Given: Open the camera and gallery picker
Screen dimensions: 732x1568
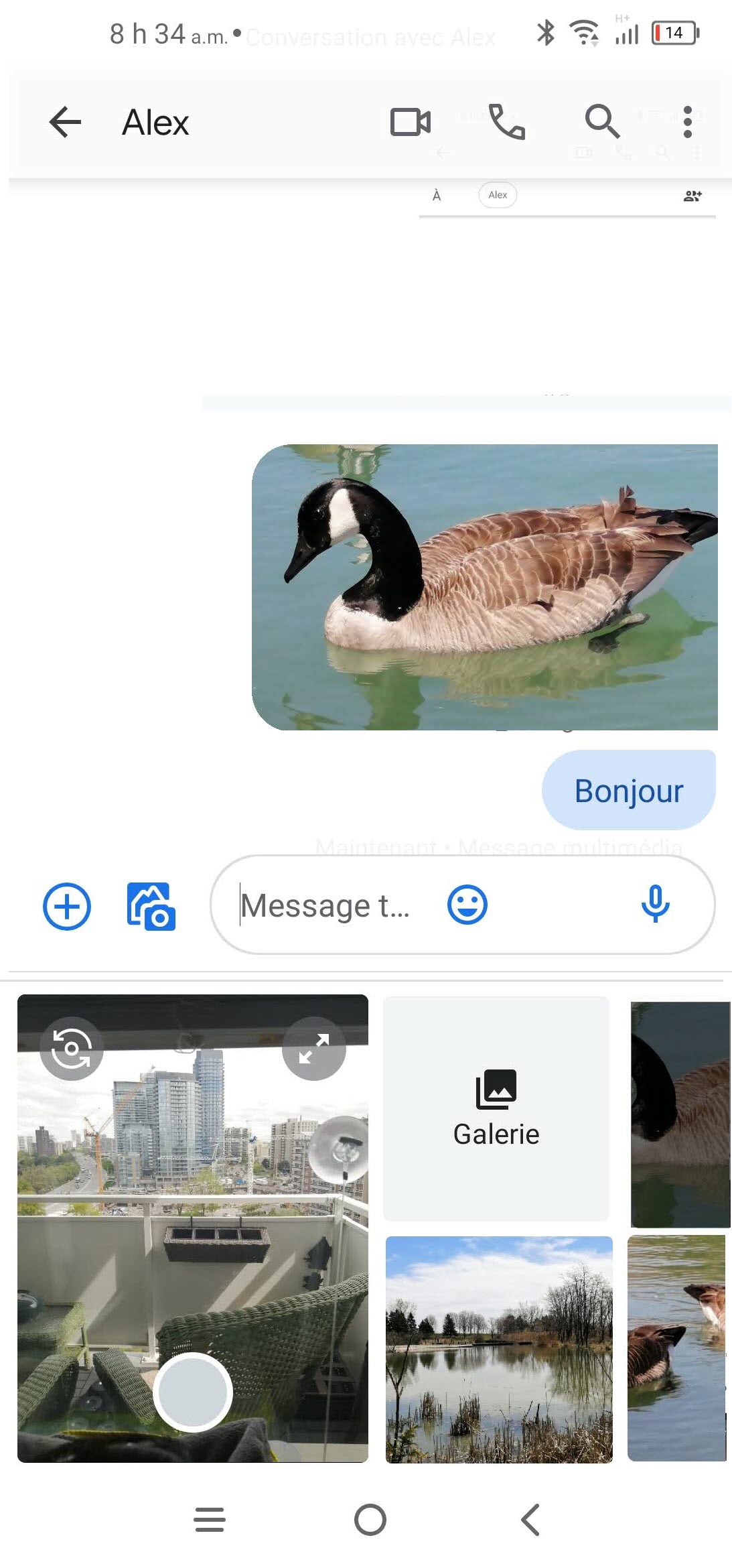Looking at the screenshot, I should (149, 906).
